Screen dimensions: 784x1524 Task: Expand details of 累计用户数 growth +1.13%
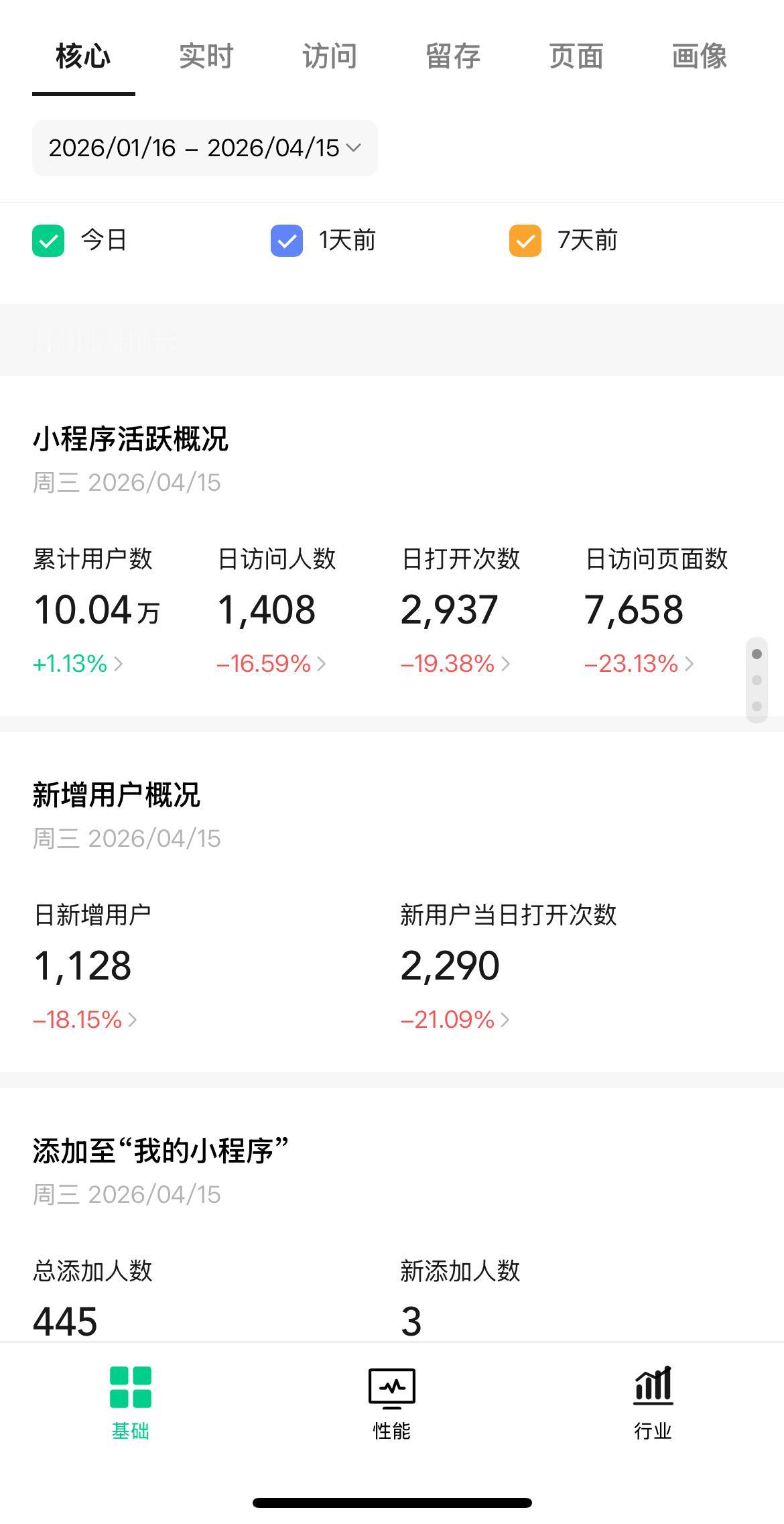(77, 664)
